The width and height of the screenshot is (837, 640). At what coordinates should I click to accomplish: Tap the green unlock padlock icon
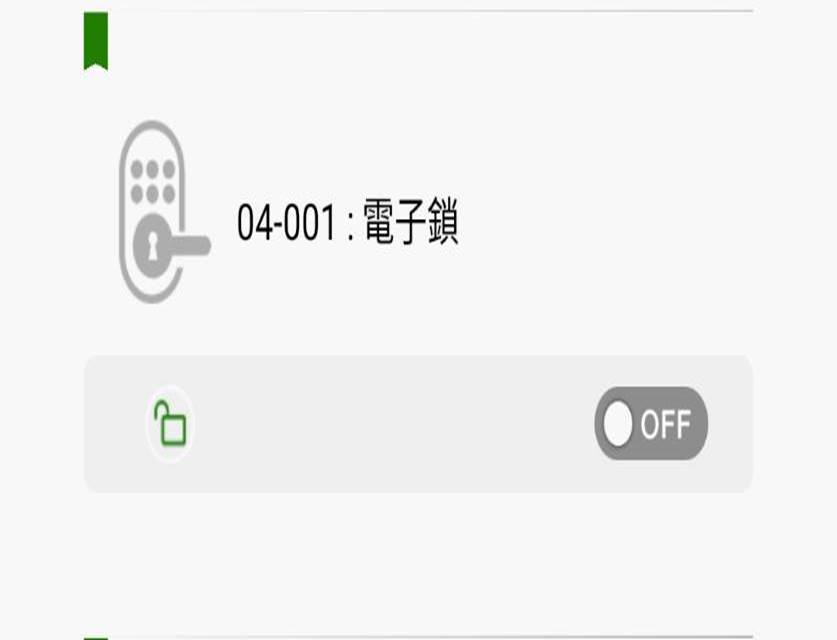coord(170,423)
